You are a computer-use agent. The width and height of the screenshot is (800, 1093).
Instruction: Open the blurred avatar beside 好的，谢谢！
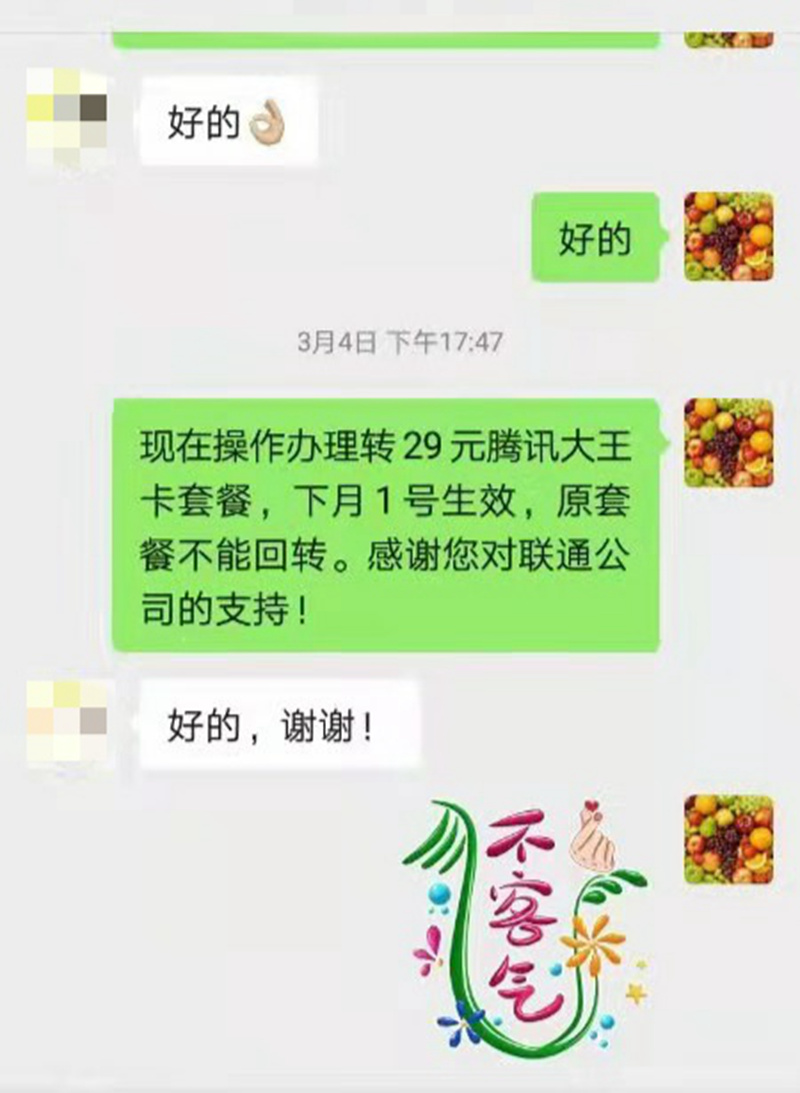(69, 722)
